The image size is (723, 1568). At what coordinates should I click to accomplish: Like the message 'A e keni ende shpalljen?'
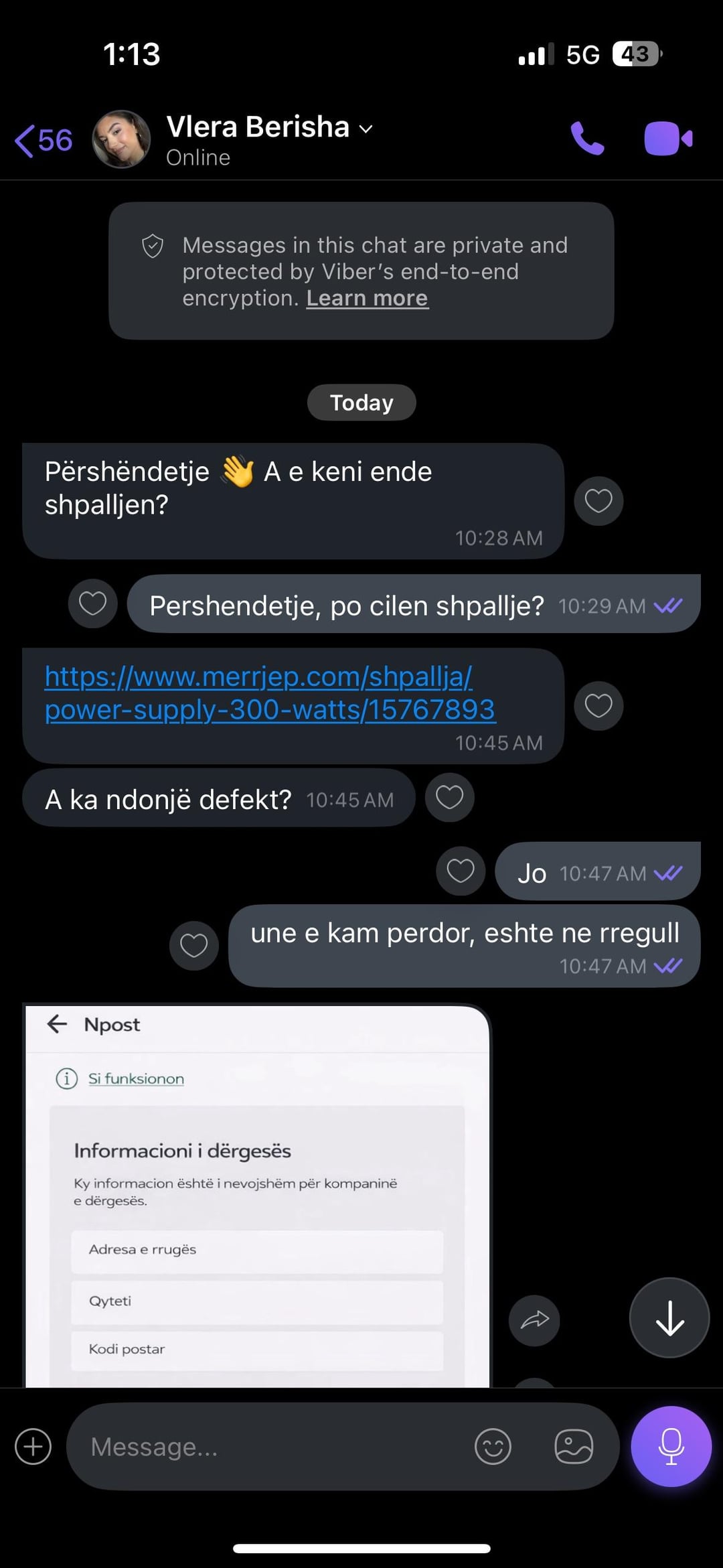pyautogui.click(x=598, y=501)
